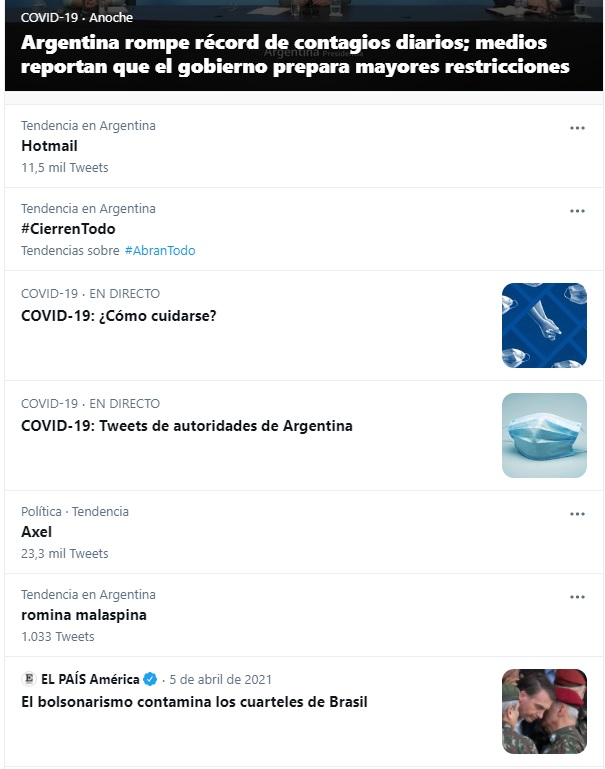Open COVID-19: ¿Cómo cuidarse? live event
The image size is (605, 769).
118,316
